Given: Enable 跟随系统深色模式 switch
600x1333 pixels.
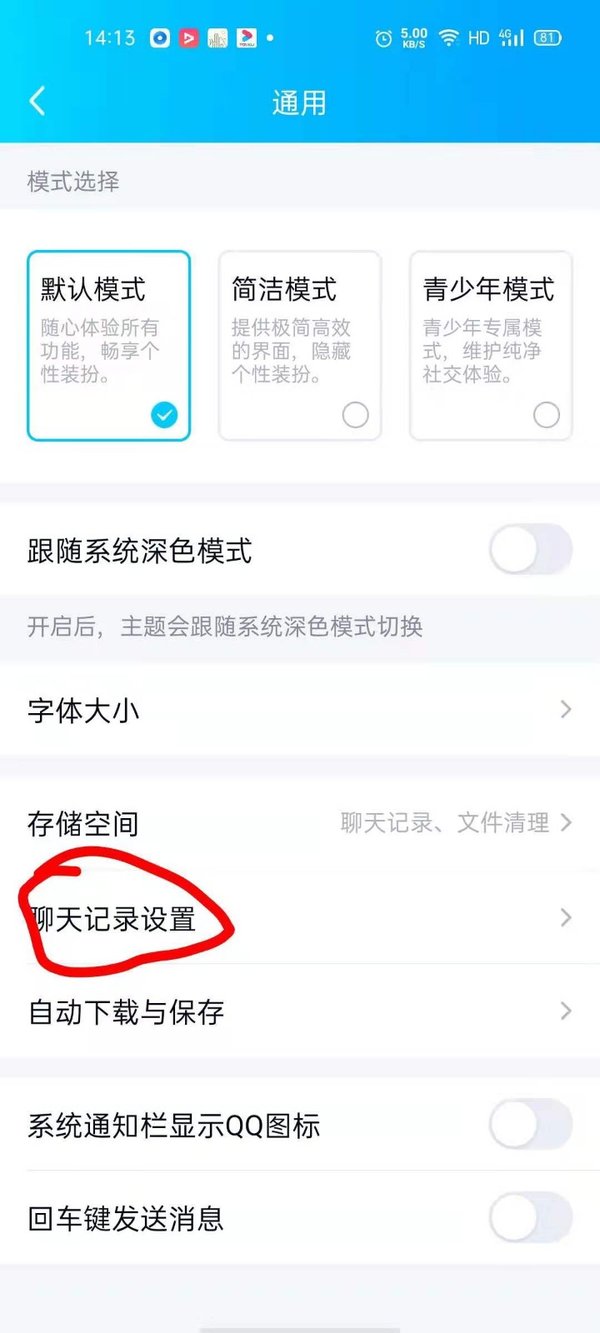Looking at the screenshot, I should click(x=530, y=551).
